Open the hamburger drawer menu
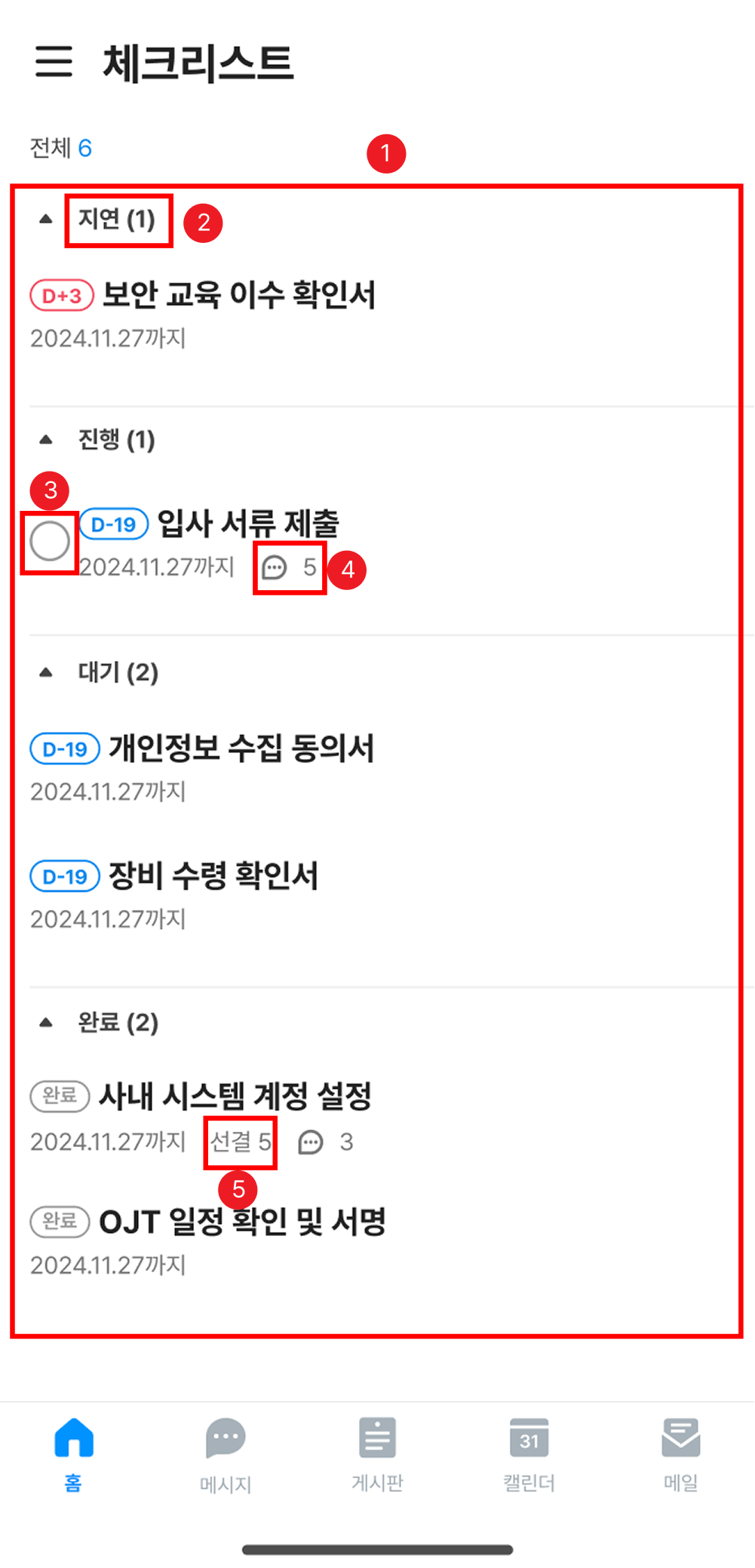 pos(54,61)
